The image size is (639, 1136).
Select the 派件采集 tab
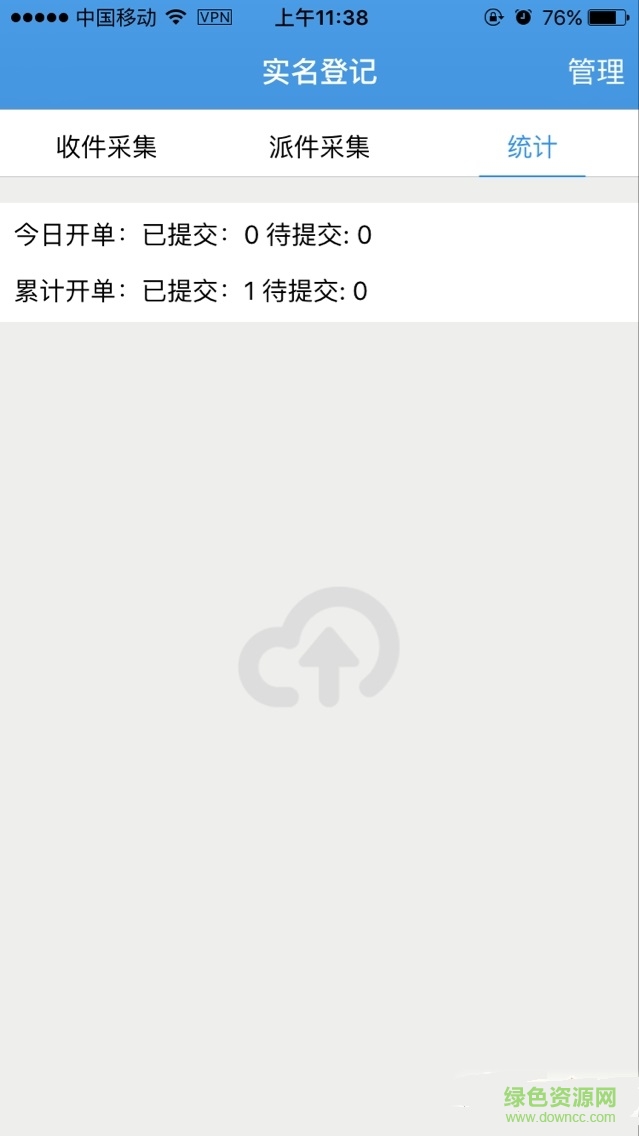(319, 147)
